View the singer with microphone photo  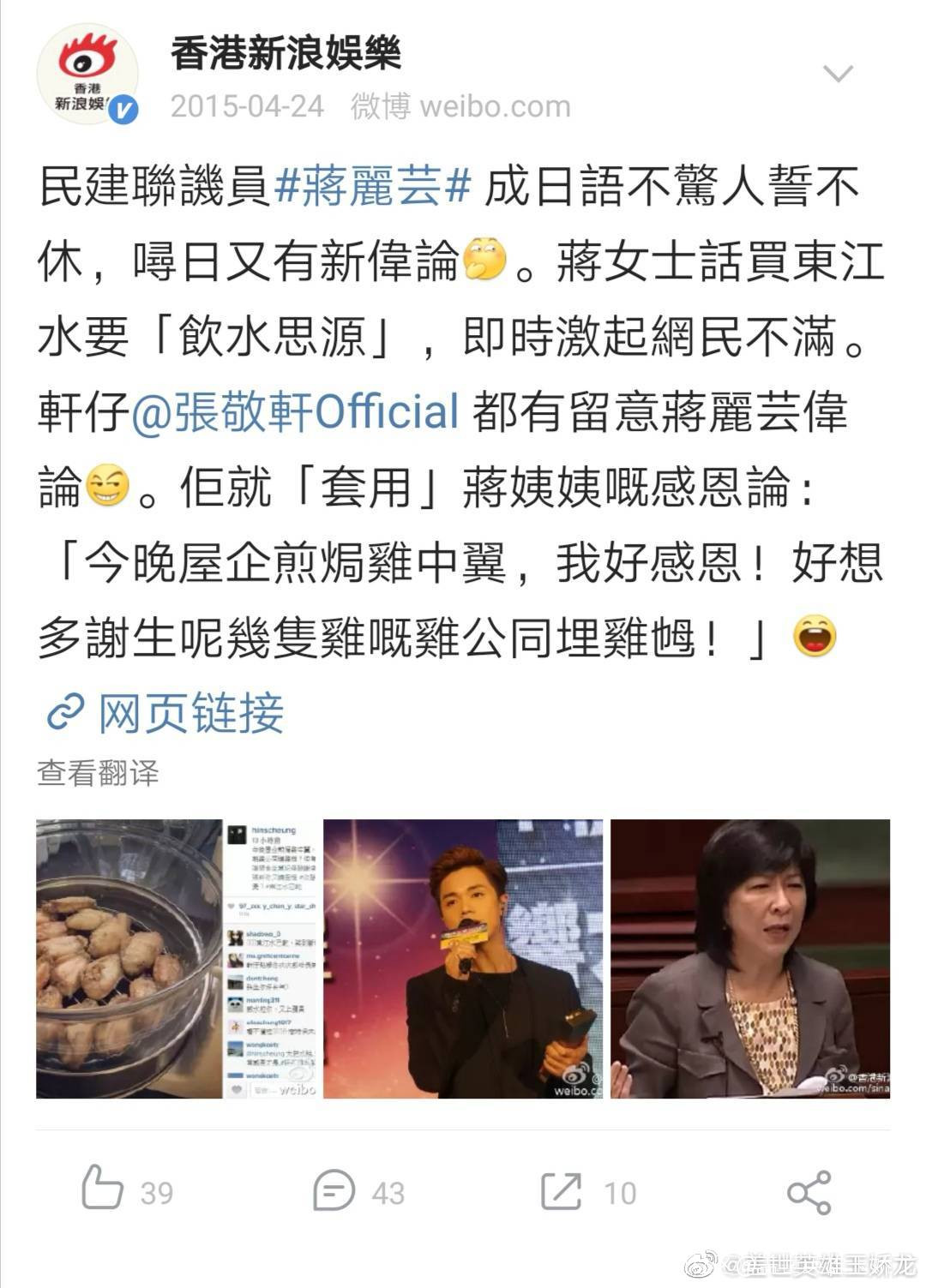click(463, 958)
